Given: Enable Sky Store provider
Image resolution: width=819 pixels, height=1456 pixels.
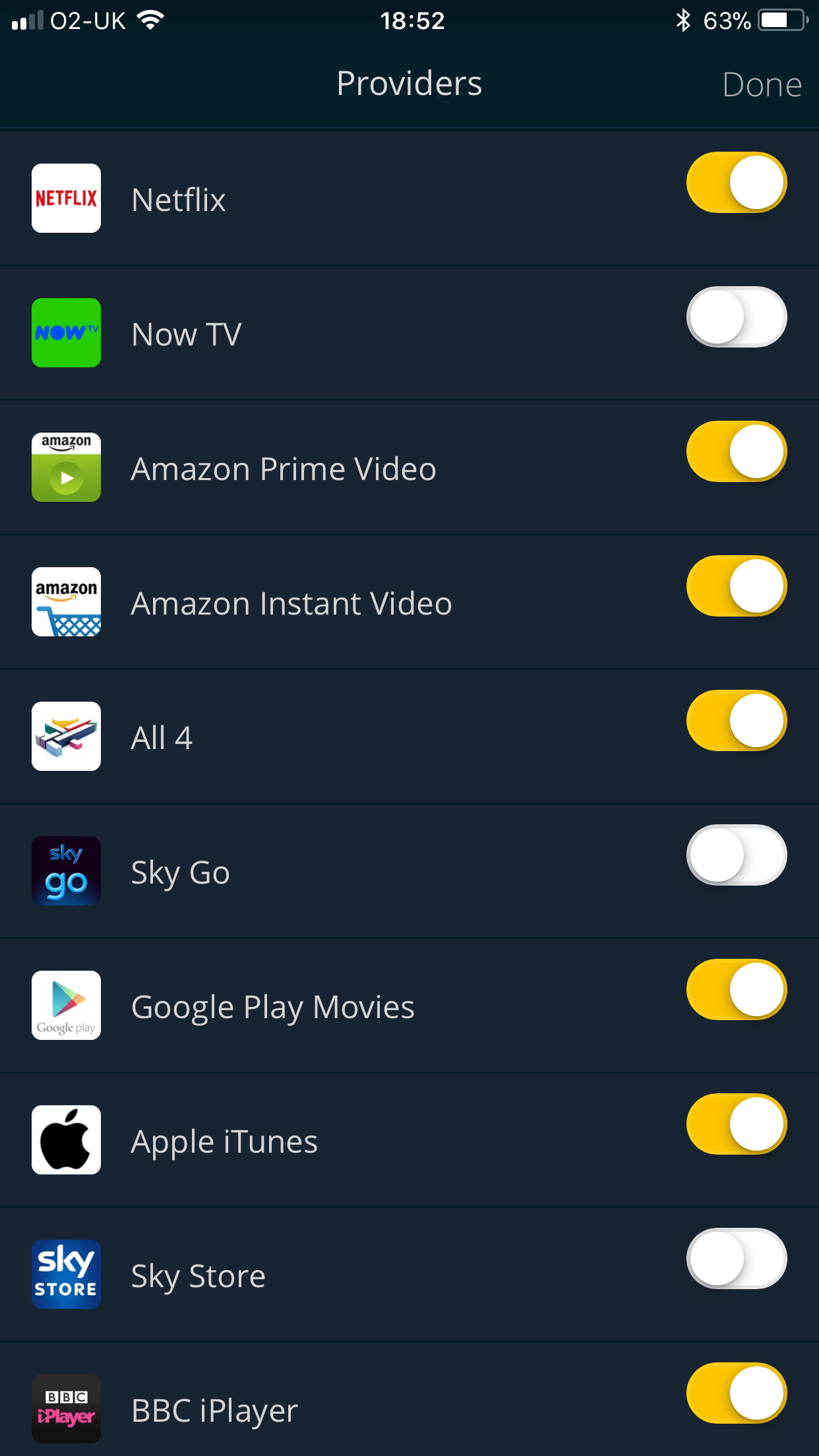Looking at the screenshot, I should (735, 1258).
